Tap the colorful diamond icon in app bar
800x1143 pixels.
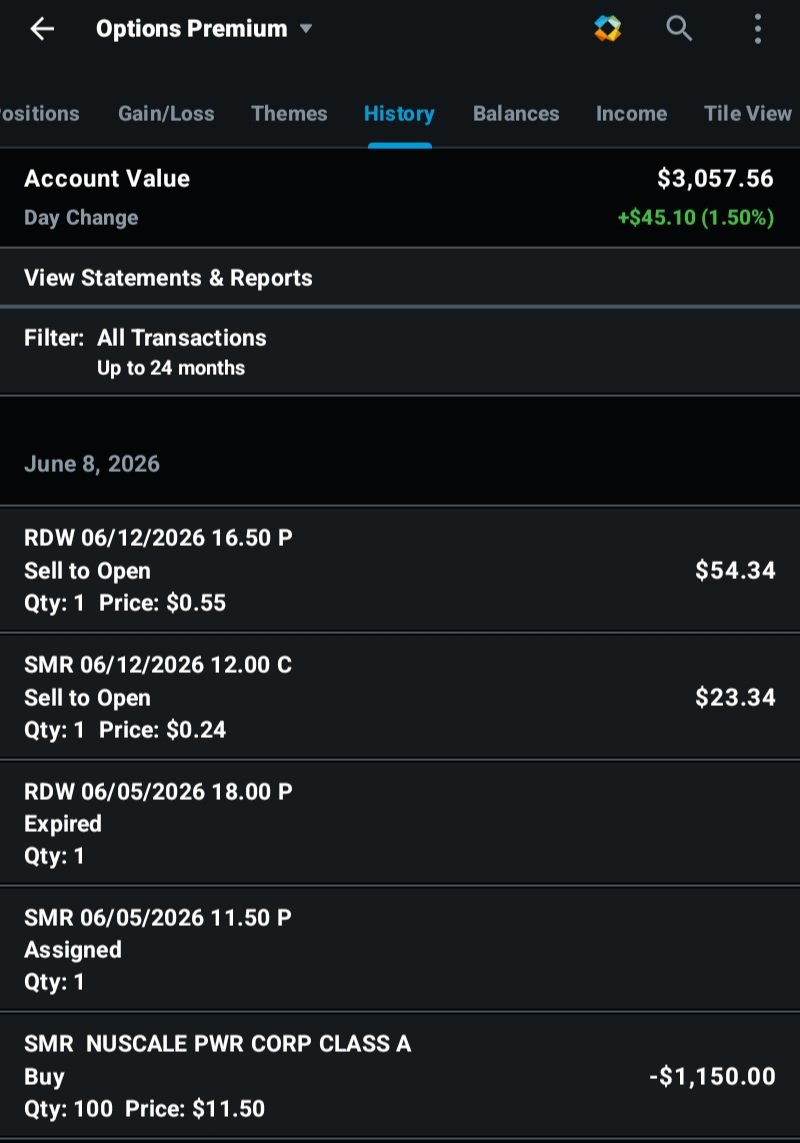(607, 28)
